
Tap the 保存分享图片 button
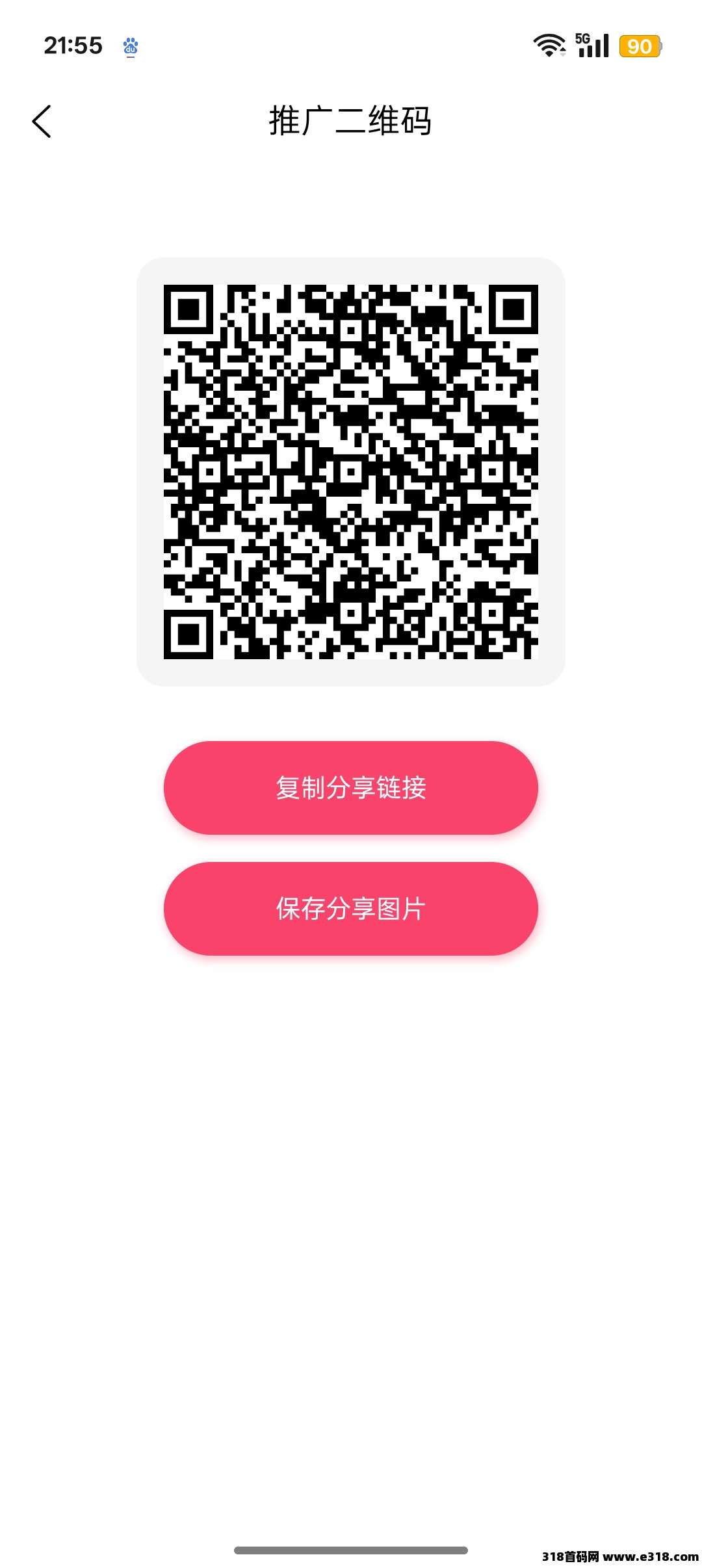350,909
